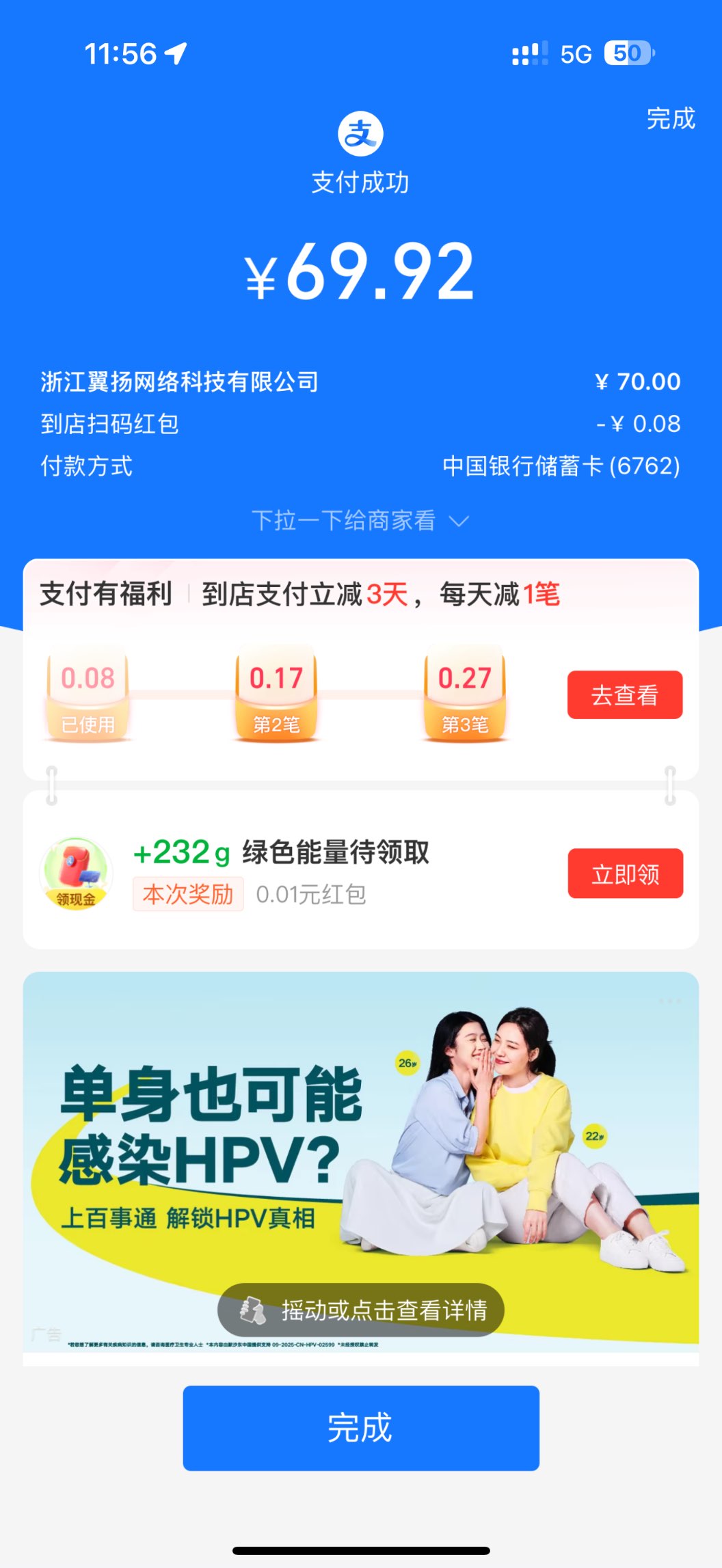Tap 去查看 to view payment discounts
722x1568 pixels.
click(x=624, y=695)
